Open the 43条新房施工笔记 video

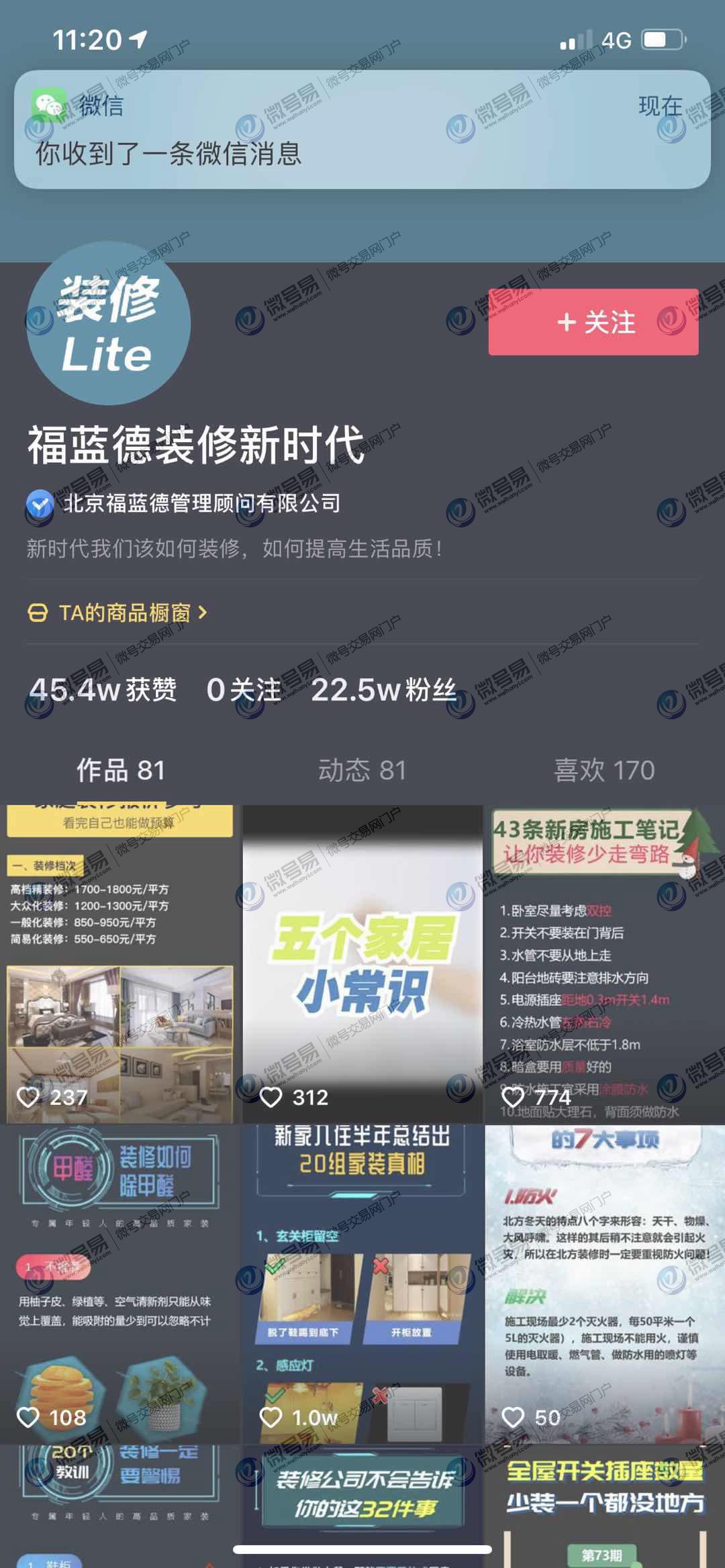[603, 963]
